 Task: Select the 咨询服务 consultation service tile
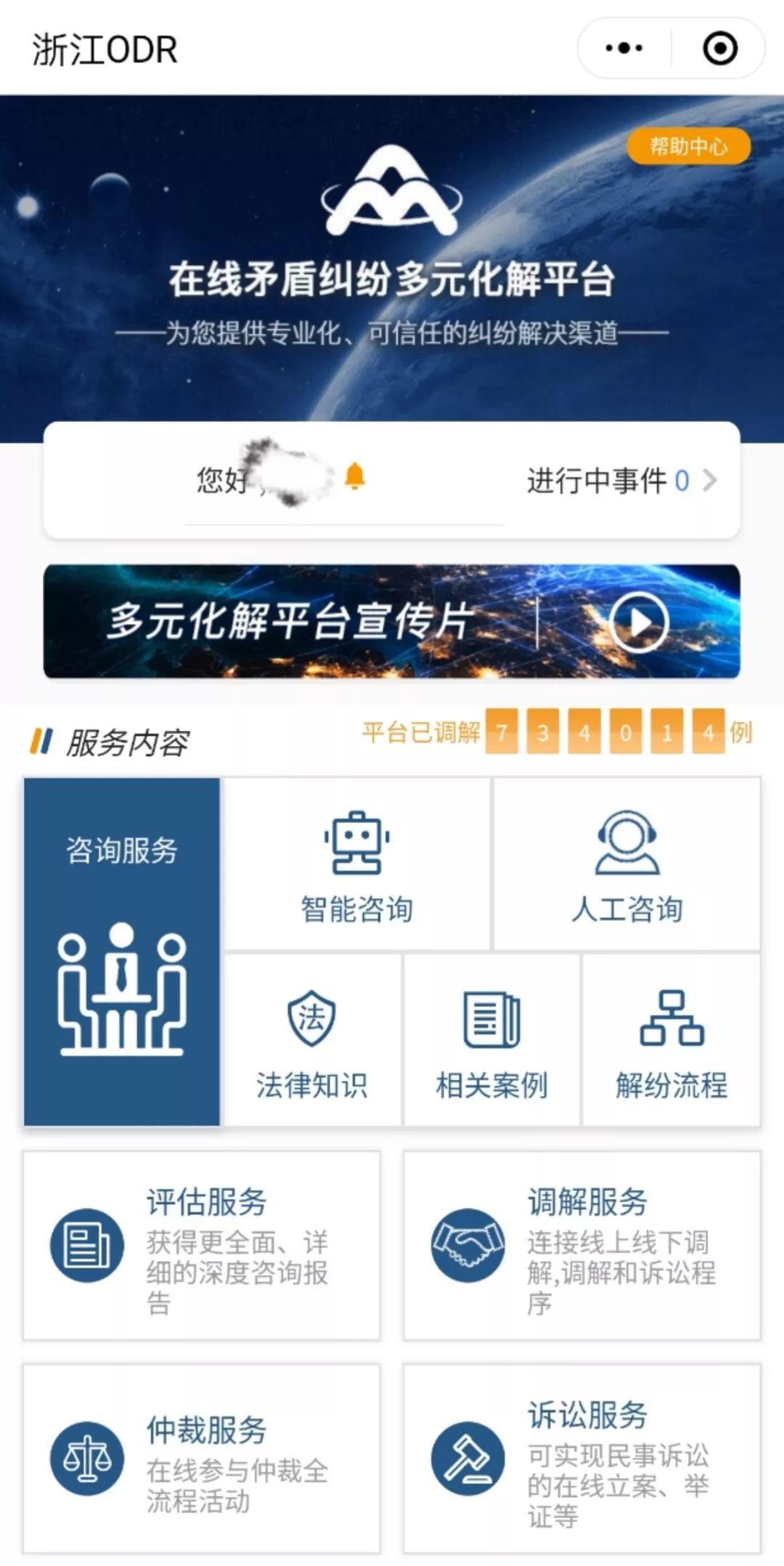(122, 952)
